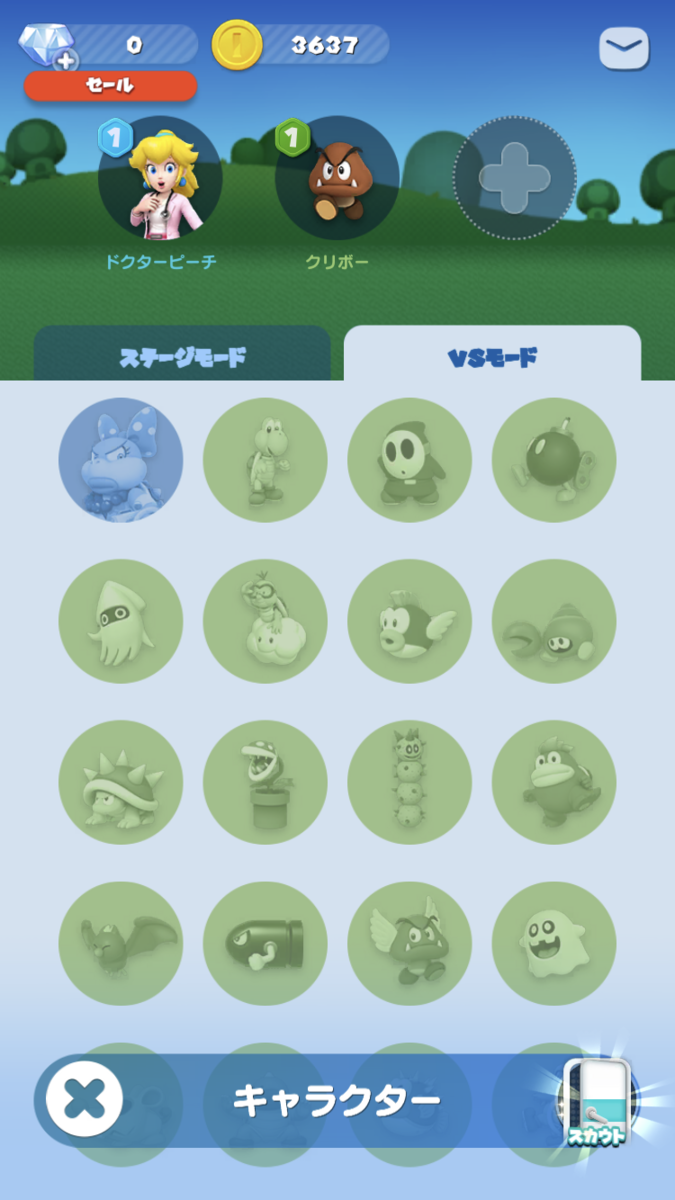Select the Lakitu on cloud assistant
Viewport: 675px width, 1200px height.
point(265,621)
